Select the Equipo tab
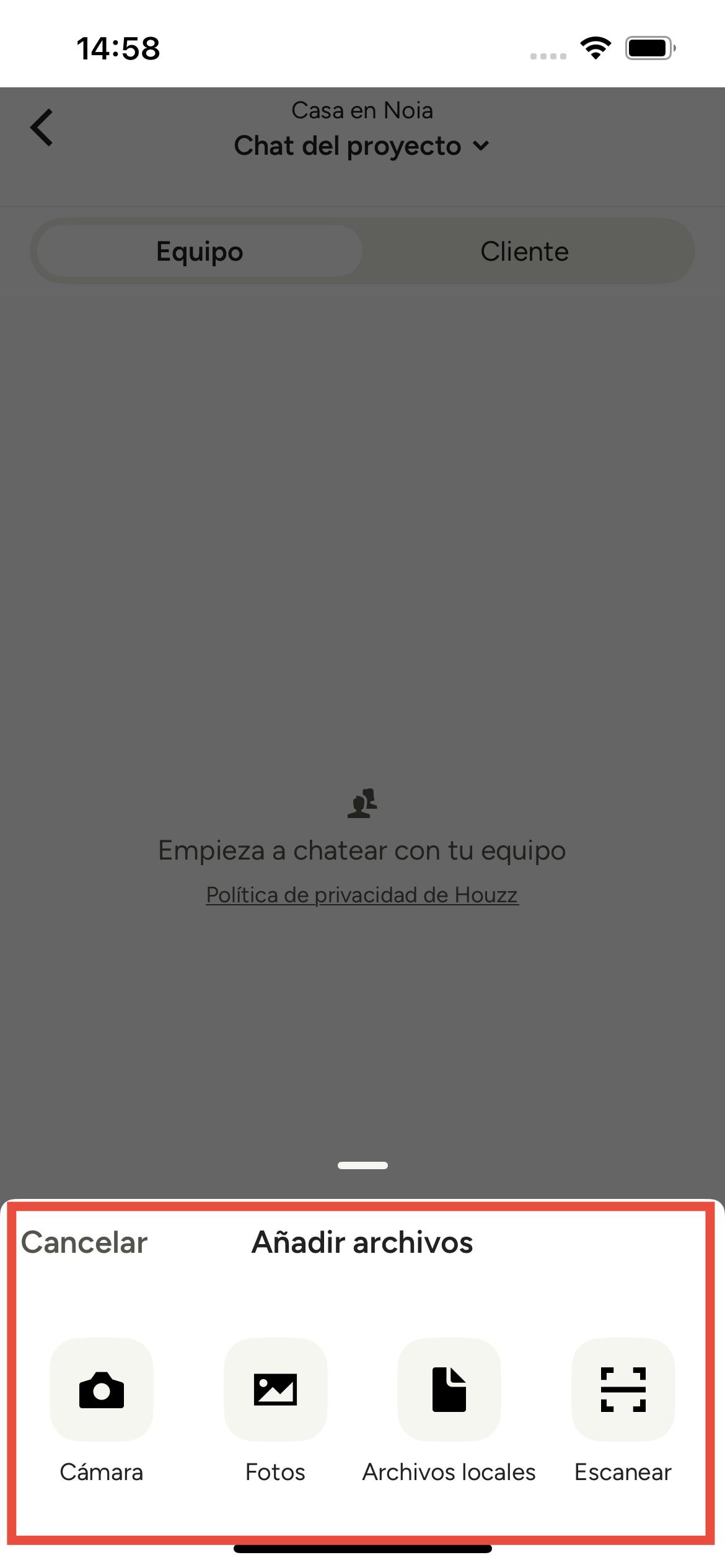The width and height of the screenshot is (725, 1568). 200,251
